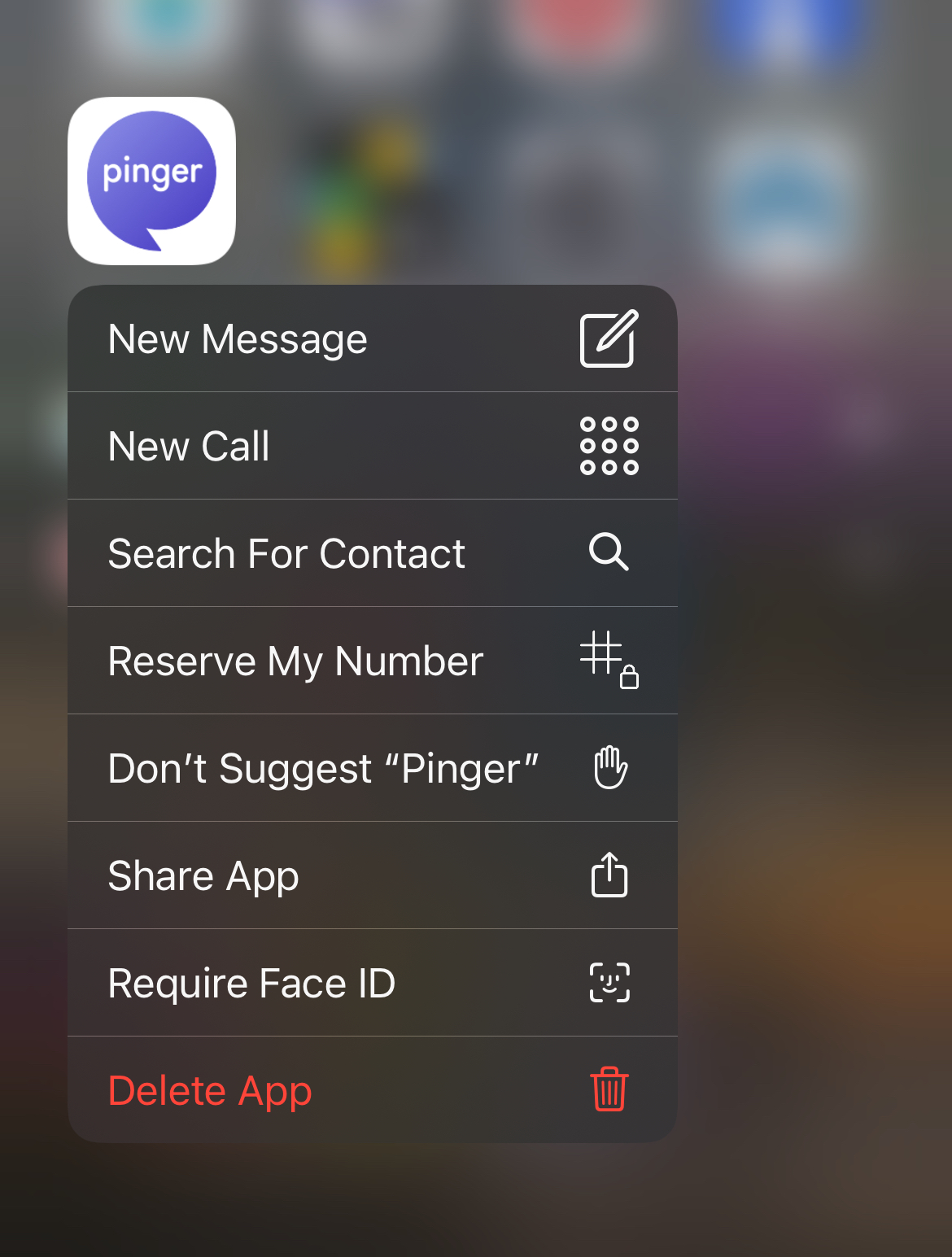Screen dimensions: 952x1257
Task: Open Search For Contact
Action: pyautogui.click(x=287, y=552)
